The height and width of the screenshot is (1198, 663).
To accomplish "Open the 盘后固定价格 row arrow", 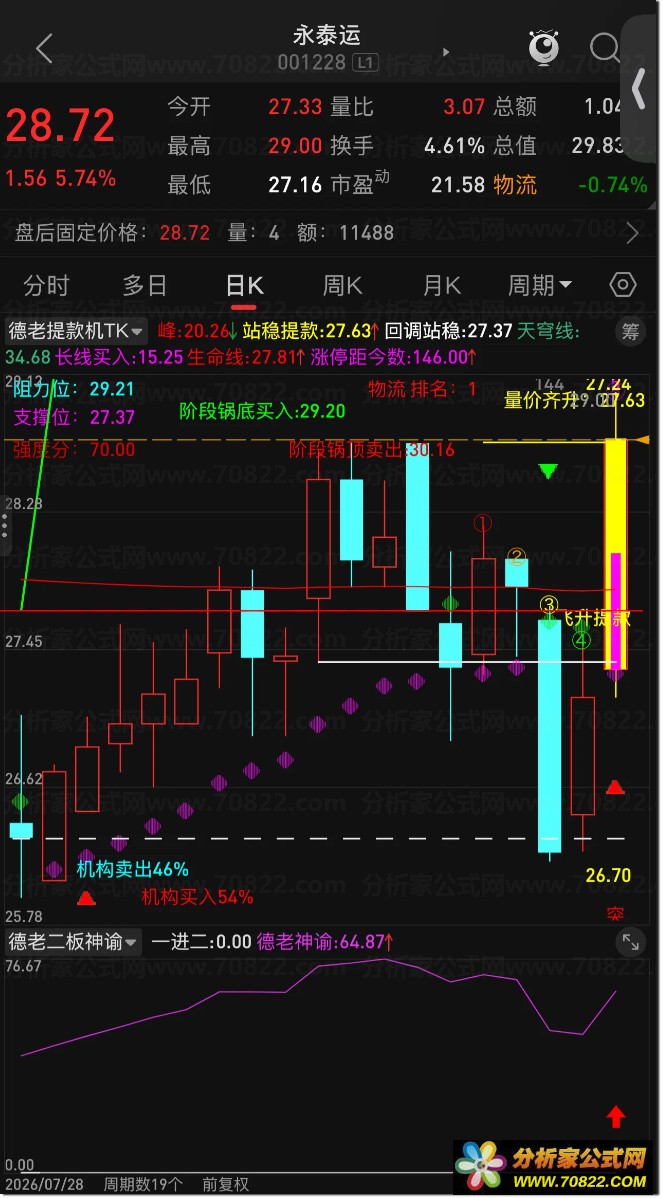I will (x=632, y=233).
